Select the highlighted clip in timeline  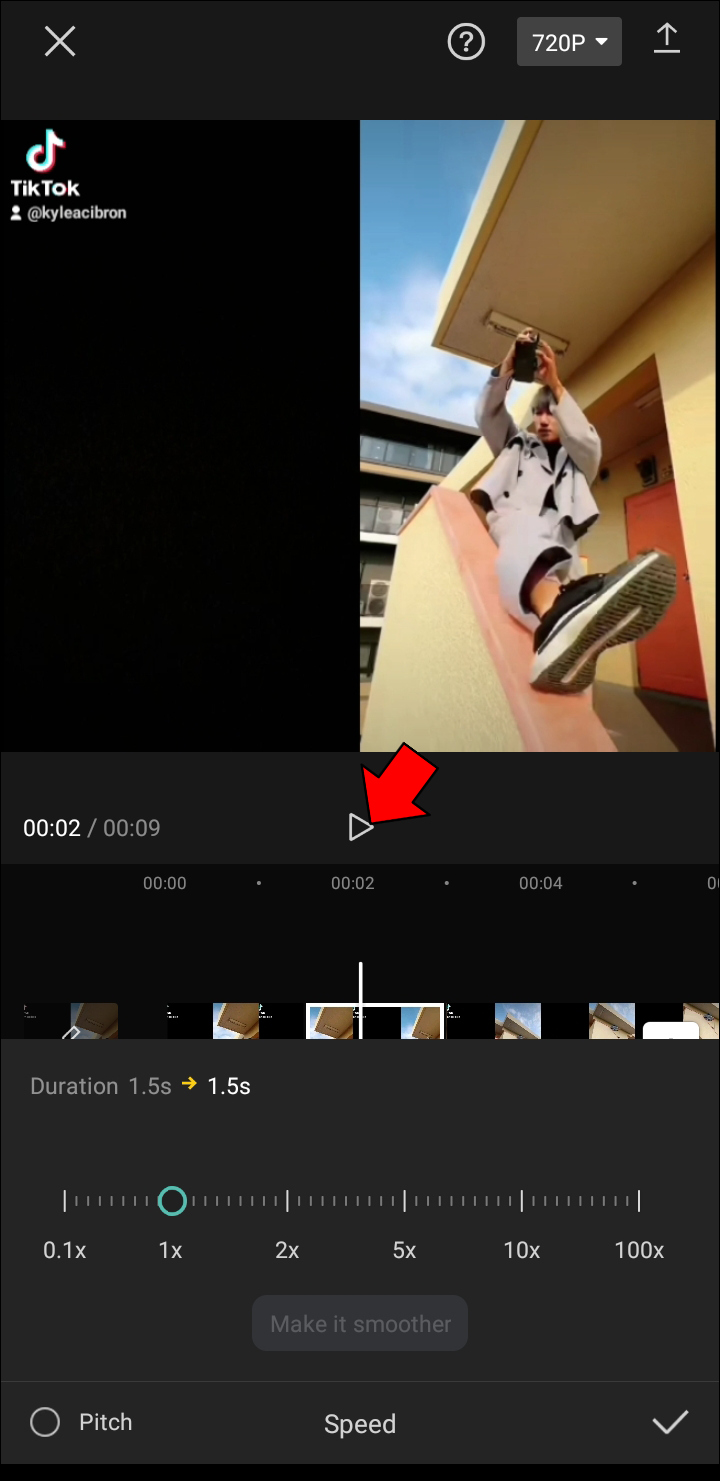pyautogui.click(x=375, y=1022)
